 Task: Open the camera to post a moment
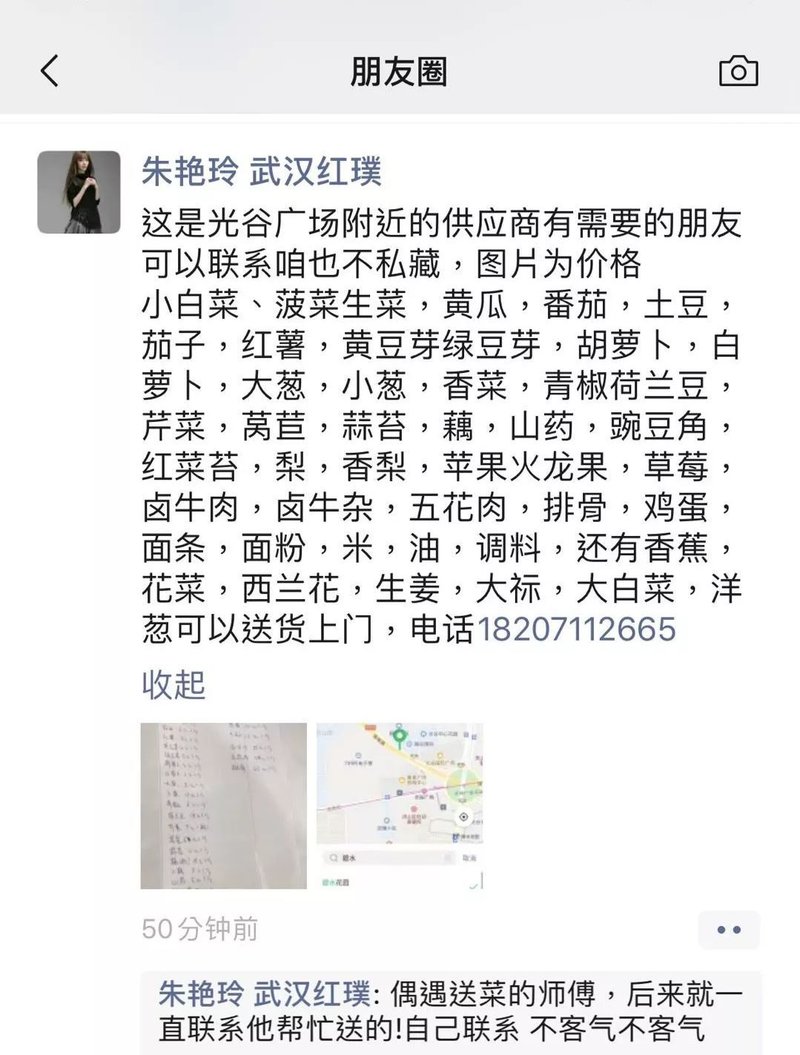point(738,71)
